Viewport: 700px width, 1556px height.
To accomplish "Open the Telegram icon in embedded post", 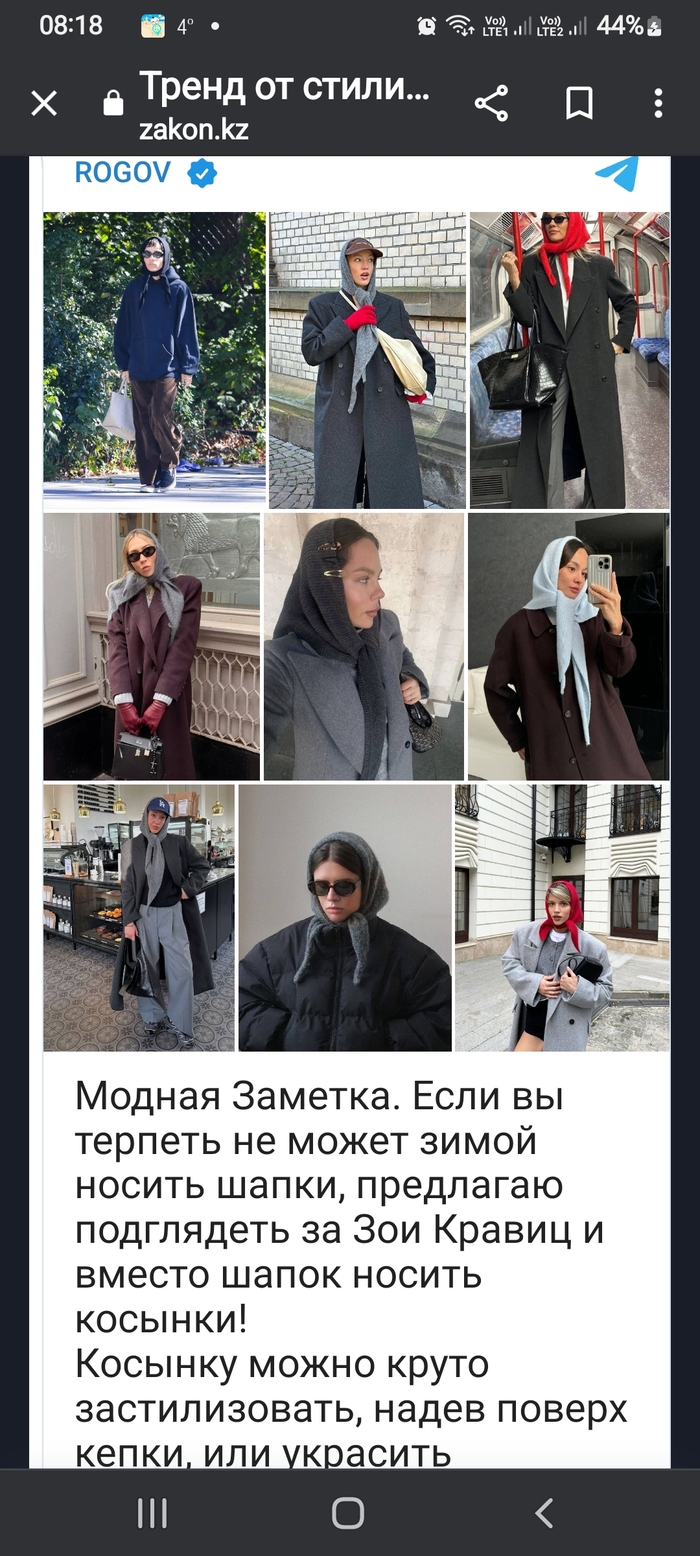I will pyautogui.click(x=617, y=172).
